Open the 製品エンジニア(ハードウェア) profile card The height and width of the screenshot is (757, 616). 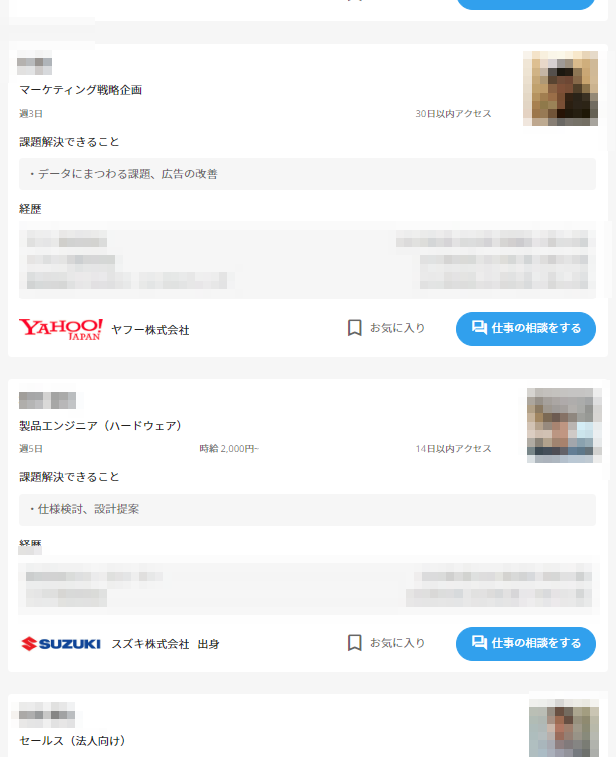point(100,425)
